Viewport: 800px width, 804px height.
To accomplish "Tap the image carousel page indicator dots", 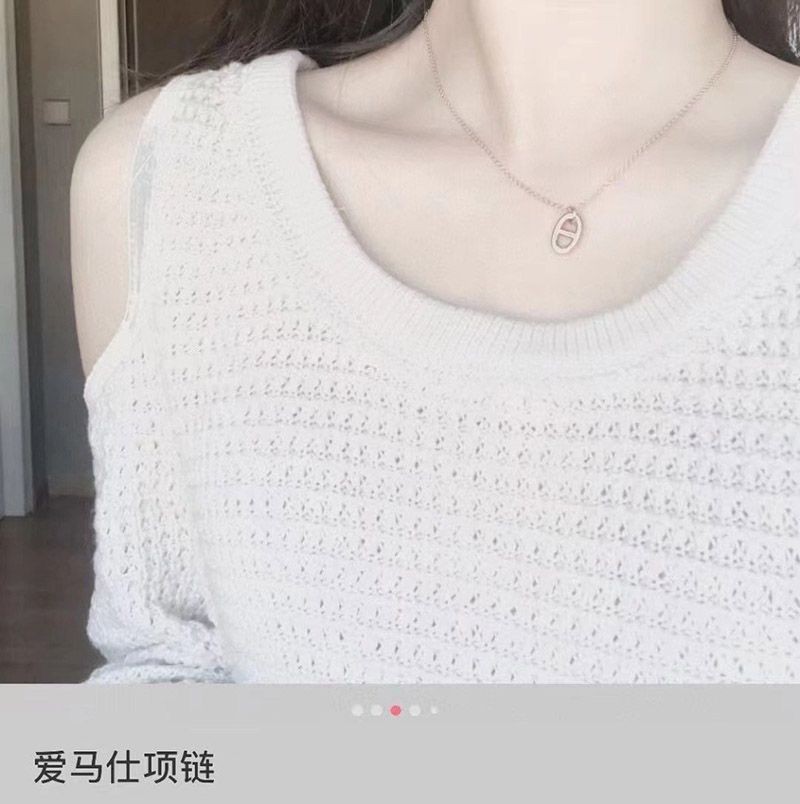I will tap(395, 710).
